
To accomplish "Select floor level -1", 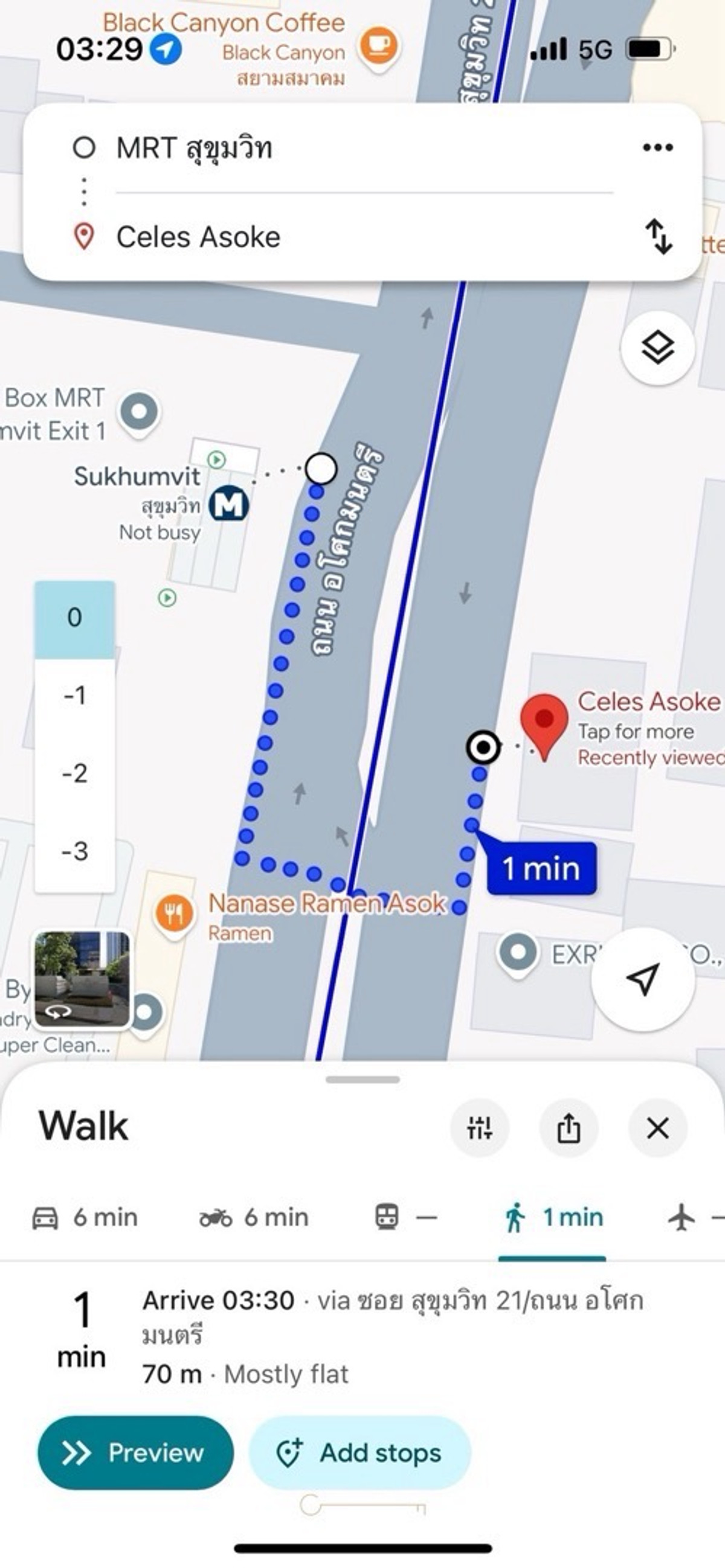I will point(74,695).
